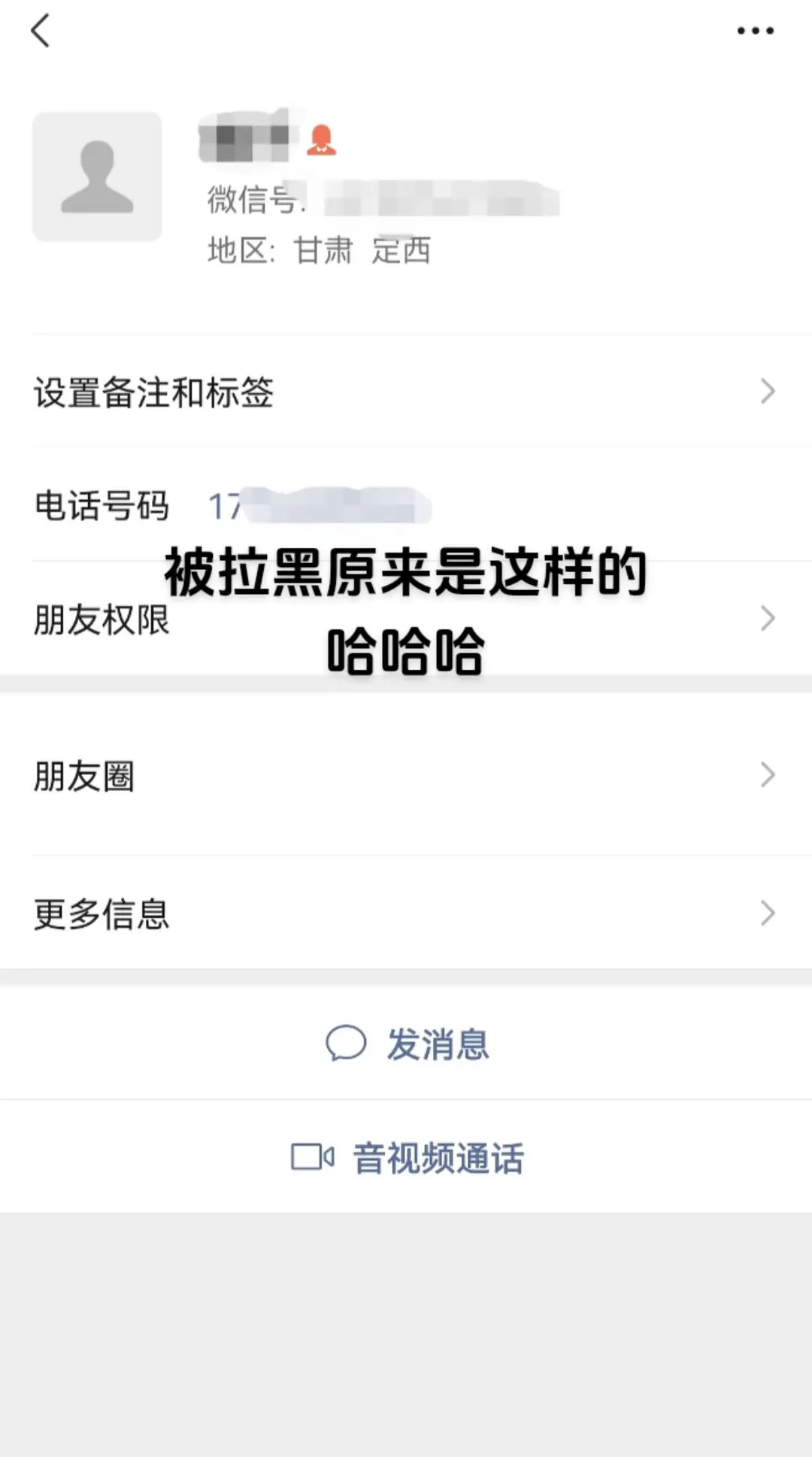Image resolution: width=812 pixels, height=1457 pixels.
Task: View the contact's profile avatar
Action: pos(97,177)
